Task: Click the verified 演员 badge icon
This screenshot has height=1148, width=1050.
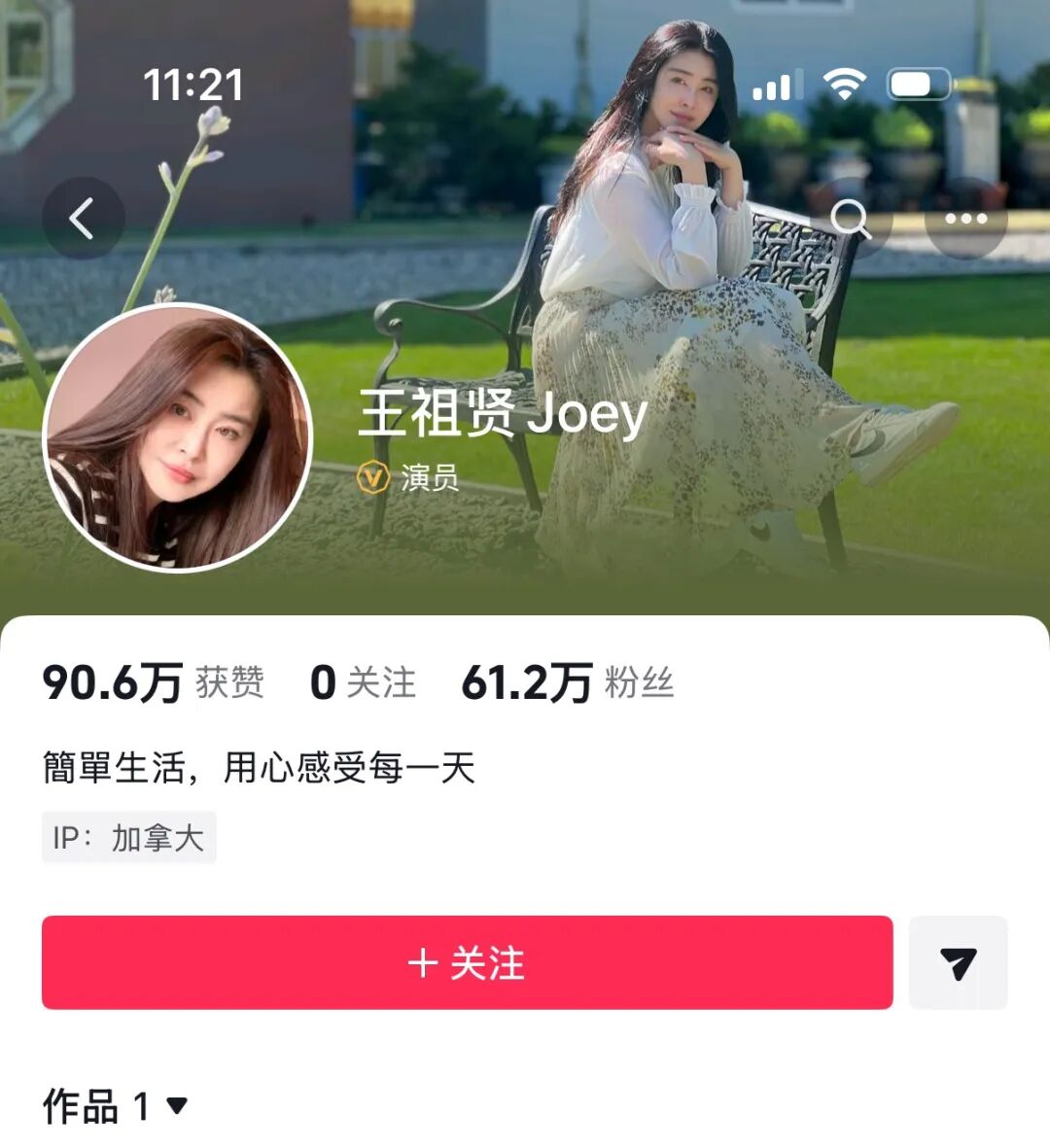Action: pyautogui.click(x=373, y=478)
